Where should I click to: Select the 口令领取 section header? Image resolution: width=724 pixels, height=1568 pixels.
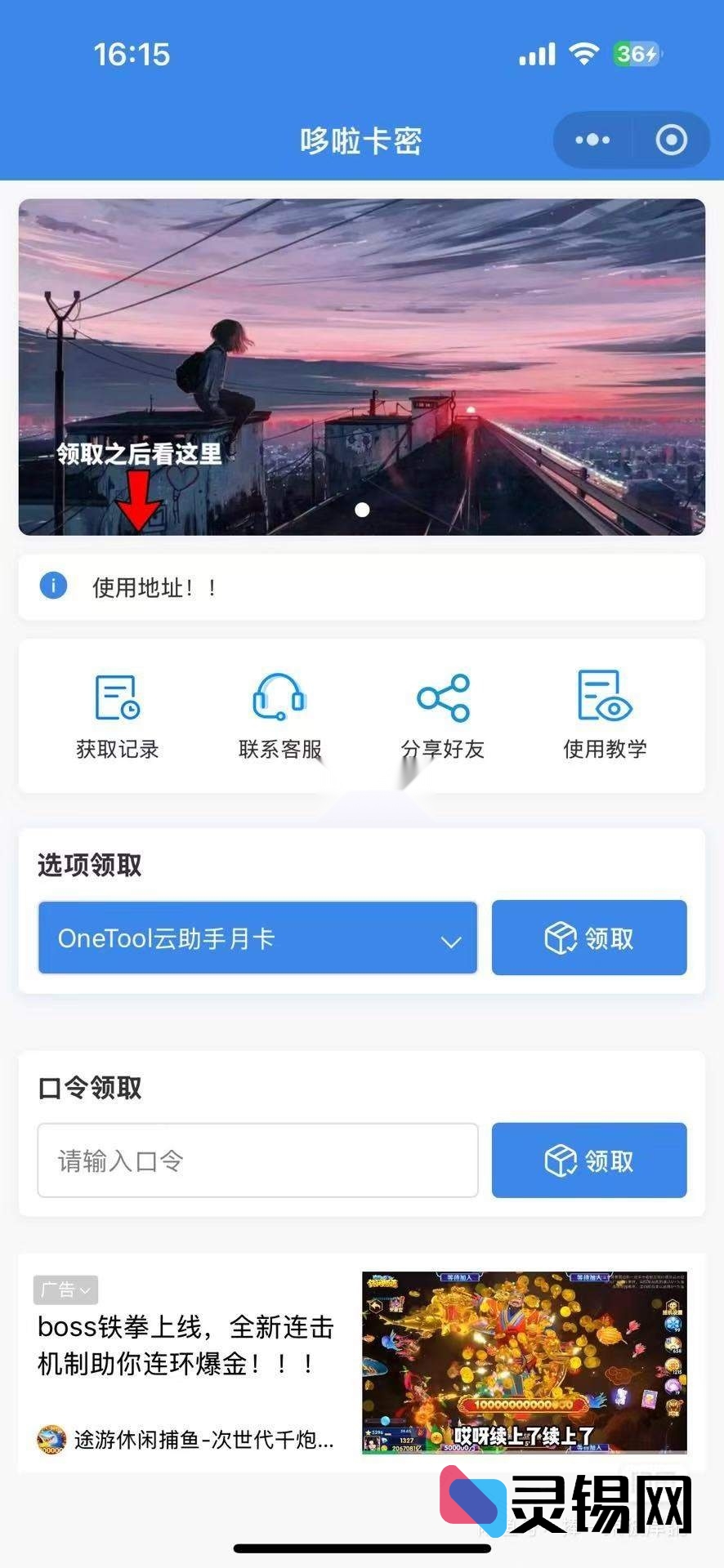pyautogui.click(x=89, y=1088)
